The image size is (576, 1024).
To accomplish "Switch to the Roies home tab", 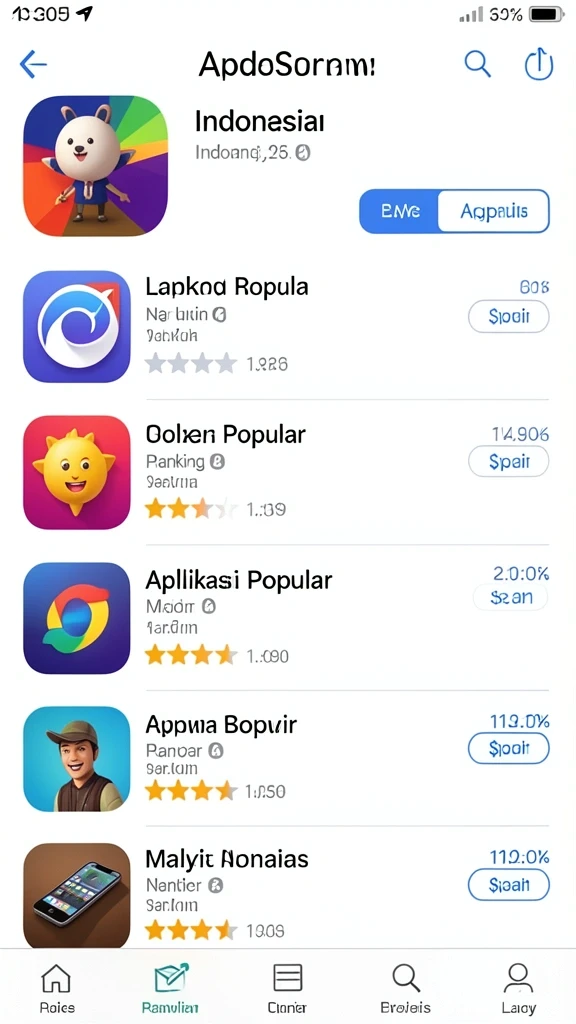I will tap(57, 988).
